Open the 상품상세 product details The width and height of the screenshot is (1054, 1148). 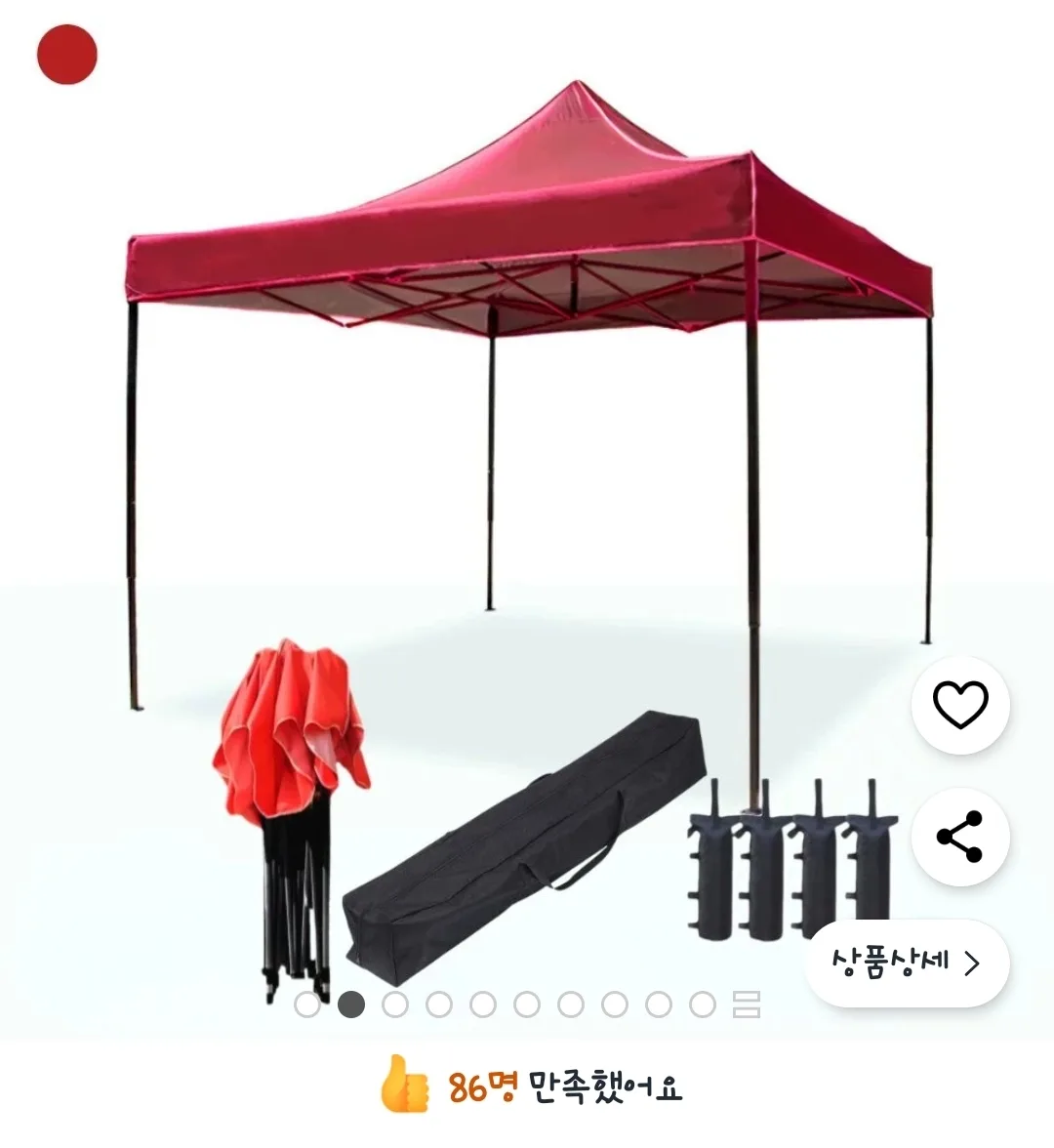(907, 963)
